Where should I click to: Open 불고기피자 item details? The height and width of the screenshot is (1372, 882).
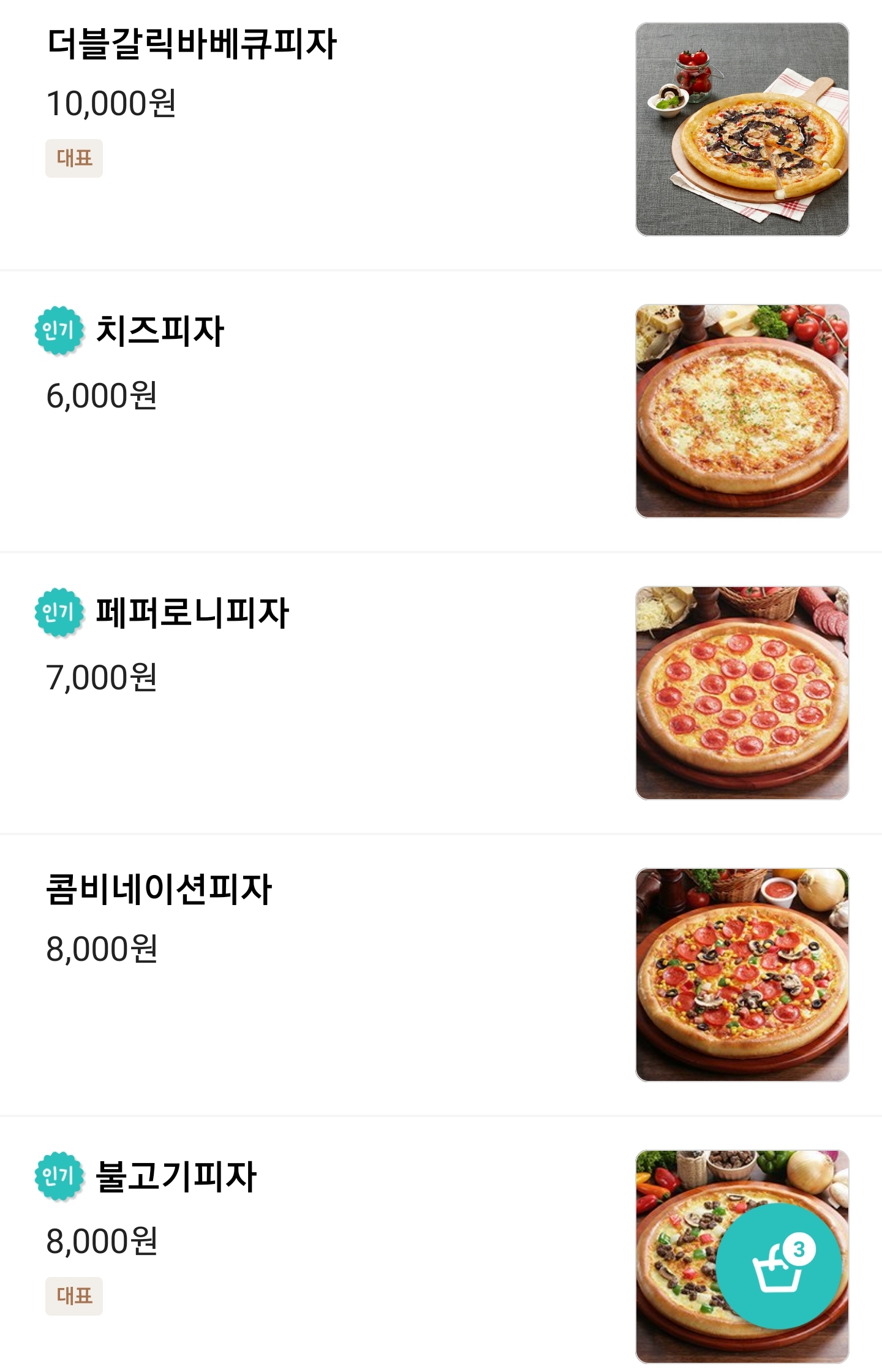click(x=176, y=1177)
